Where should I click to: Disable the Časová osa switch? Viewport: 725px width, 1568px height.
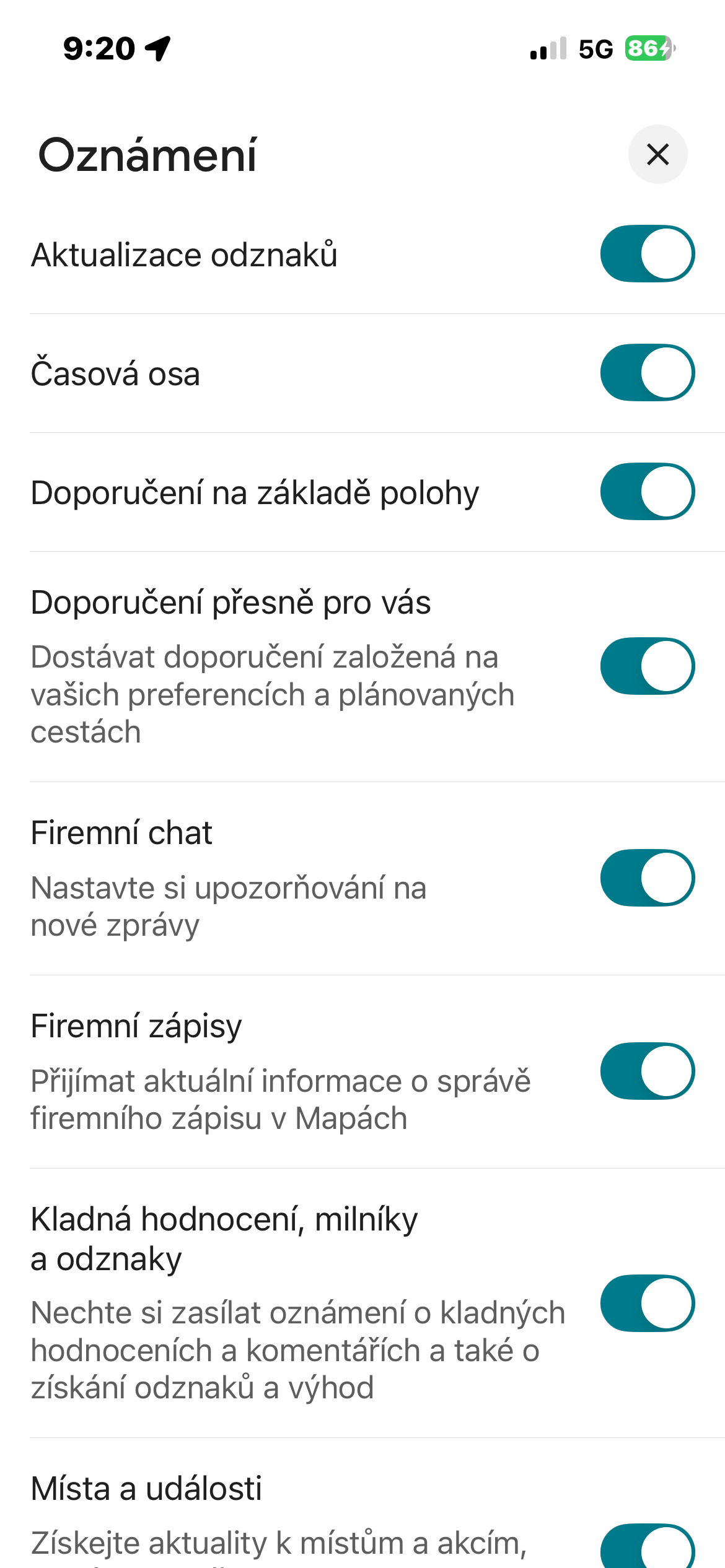tap(647, 373)
